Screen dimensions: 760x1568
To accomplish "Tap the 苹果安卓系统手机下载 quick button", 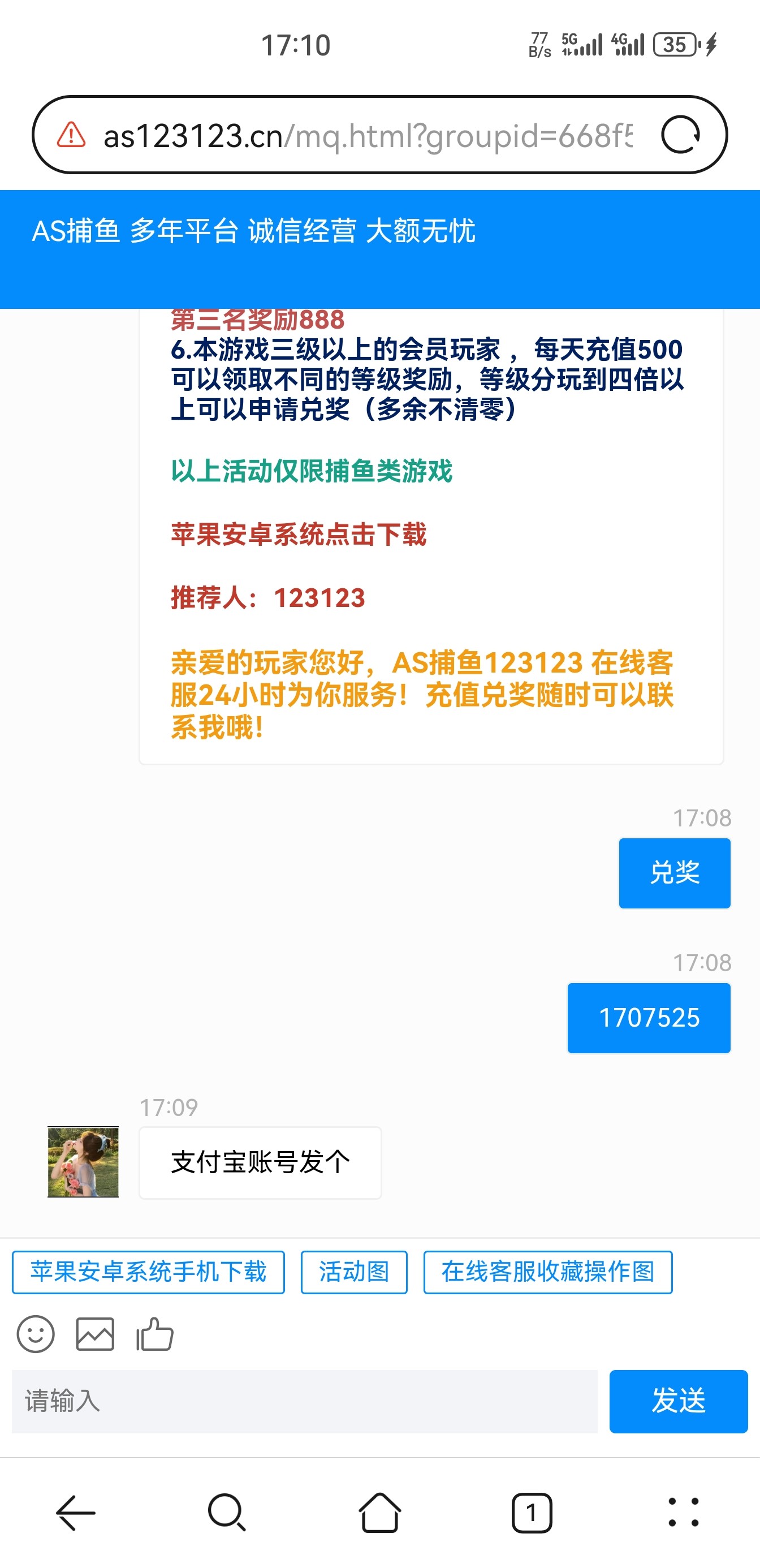I will coord(149,1272).
